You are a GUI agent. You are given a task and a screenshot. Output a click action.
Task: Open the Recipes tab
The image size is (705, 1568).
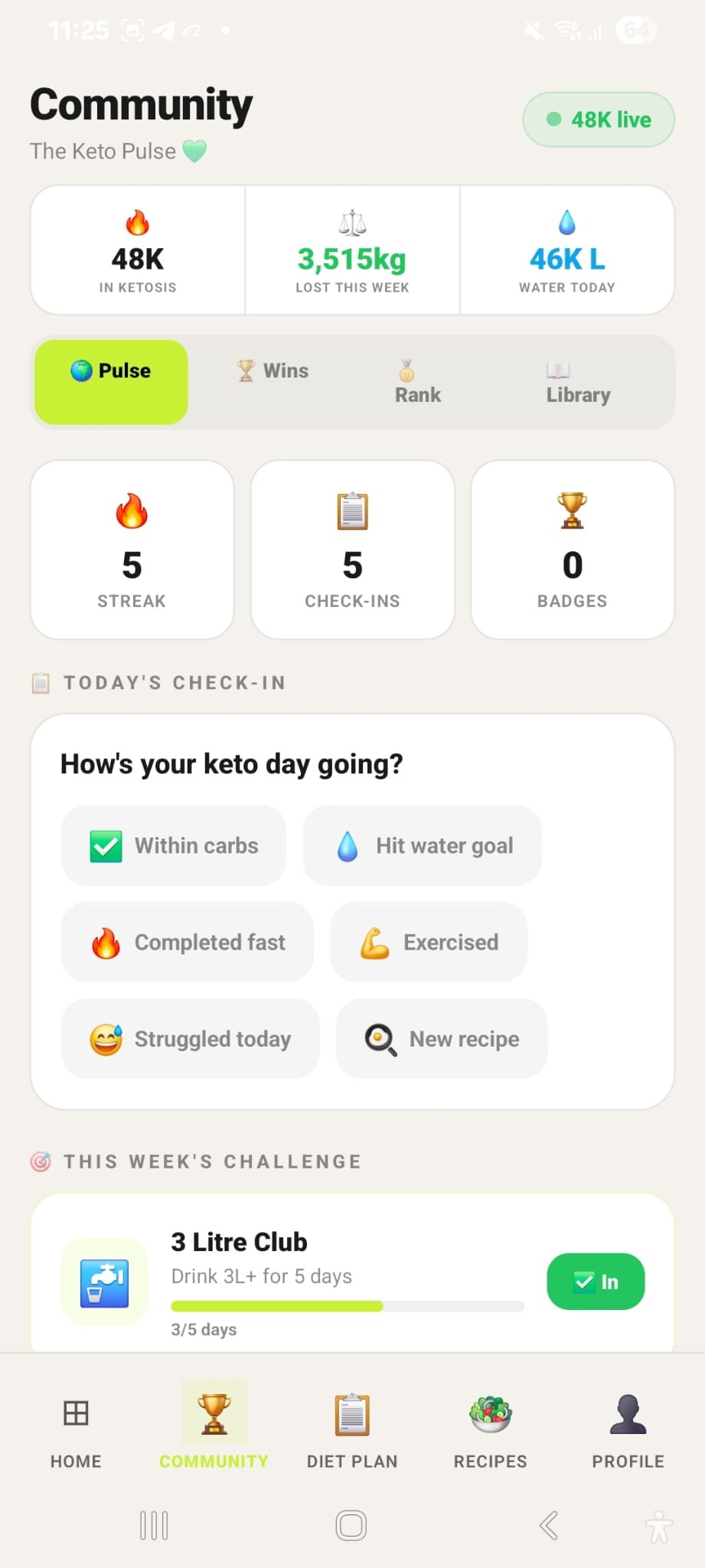490,1429
